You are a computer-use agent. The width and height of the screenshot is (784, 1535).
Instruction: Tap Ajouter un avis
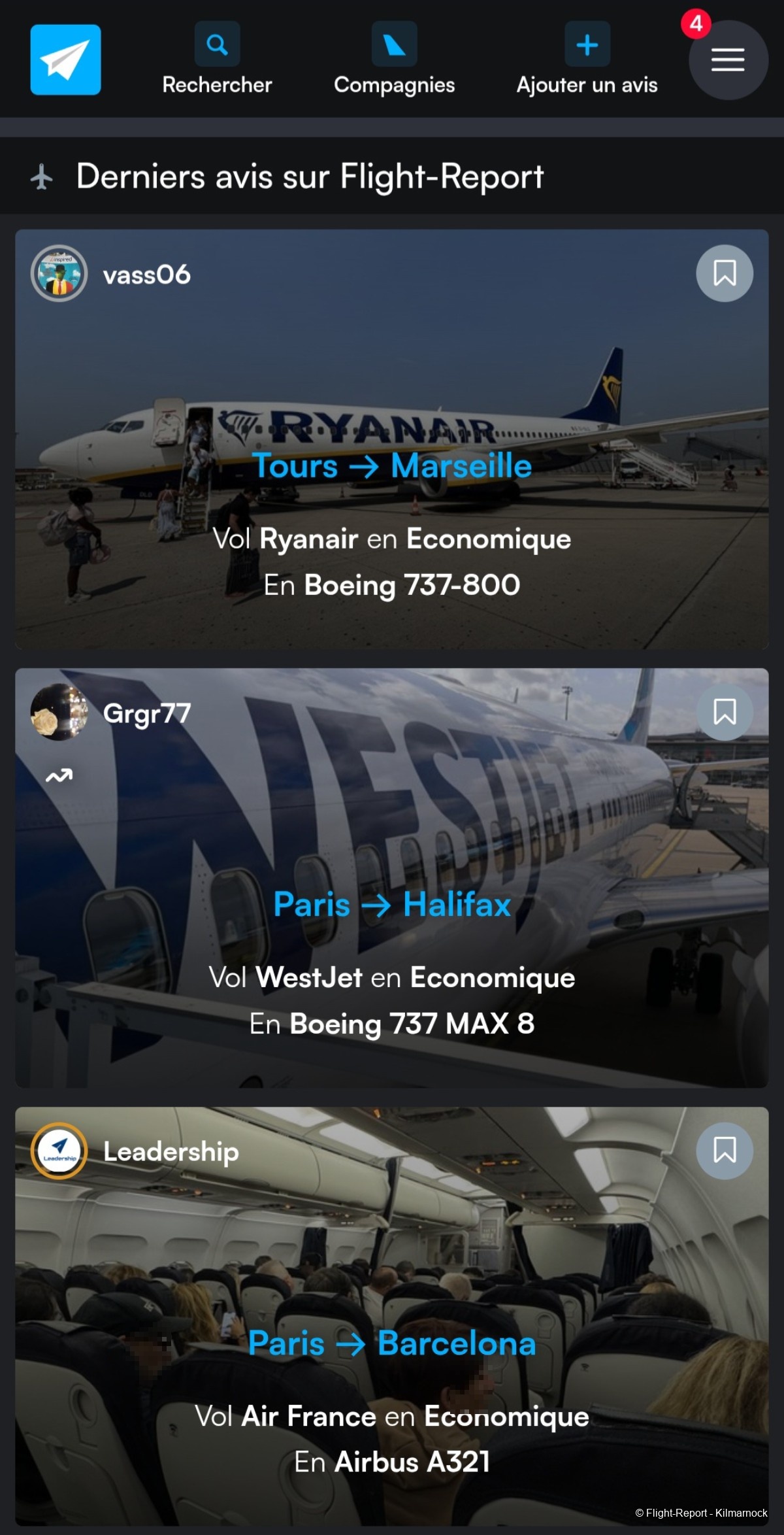tap(587, 59)
